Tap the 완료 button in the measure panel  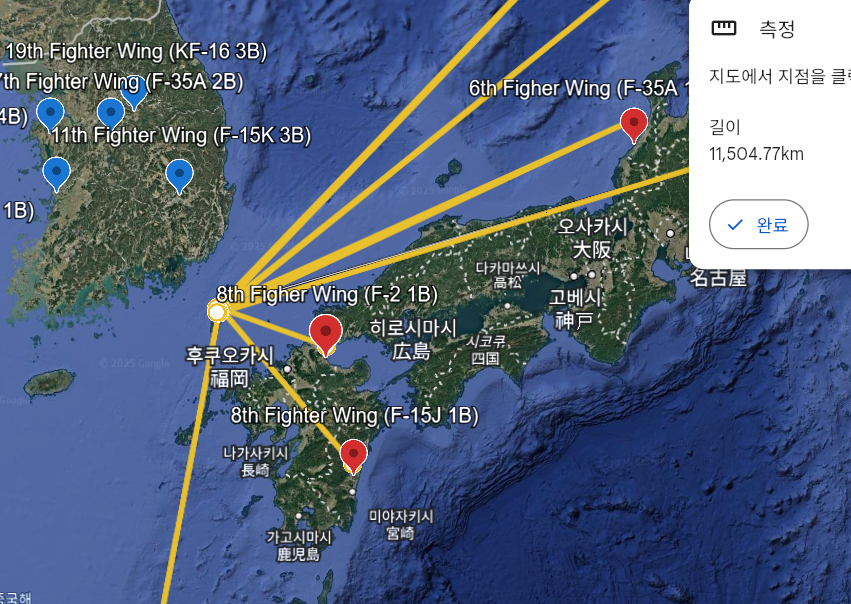point(758,224)
